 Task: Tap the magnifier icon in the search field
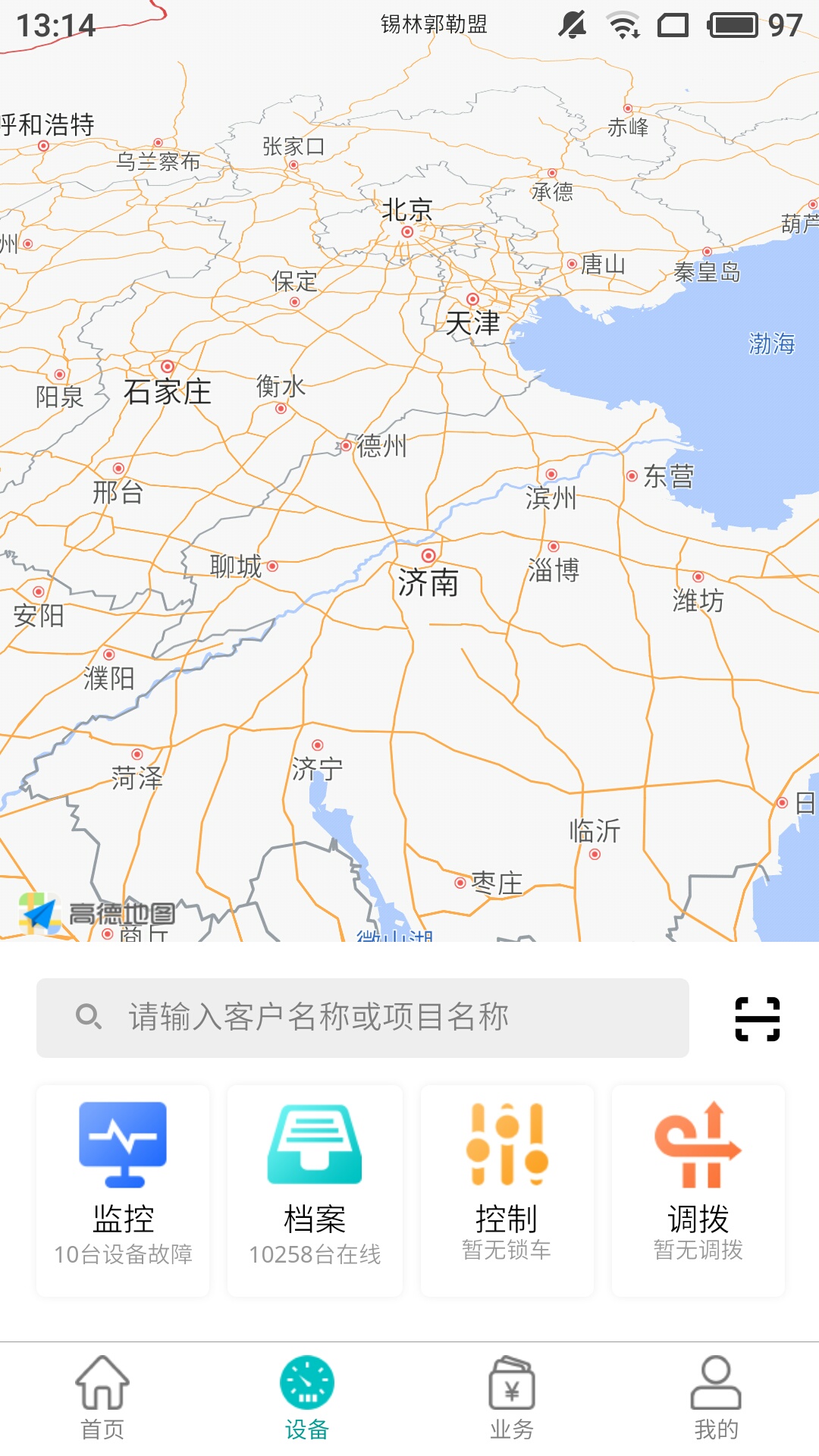tap(89, 1016)
